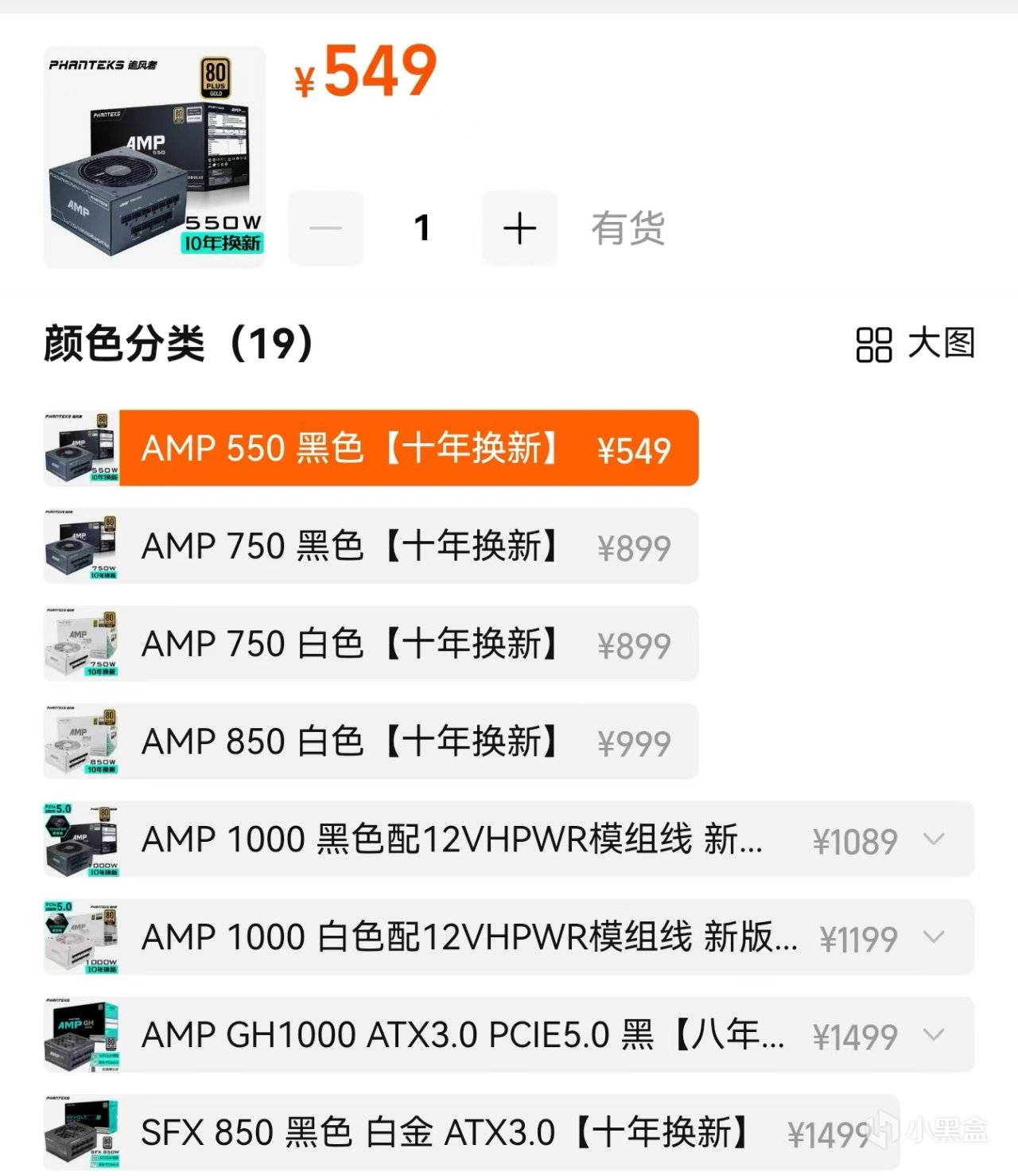
Task: Choose AMP 750 白色 variant
Action: click(x=371, y=644)
